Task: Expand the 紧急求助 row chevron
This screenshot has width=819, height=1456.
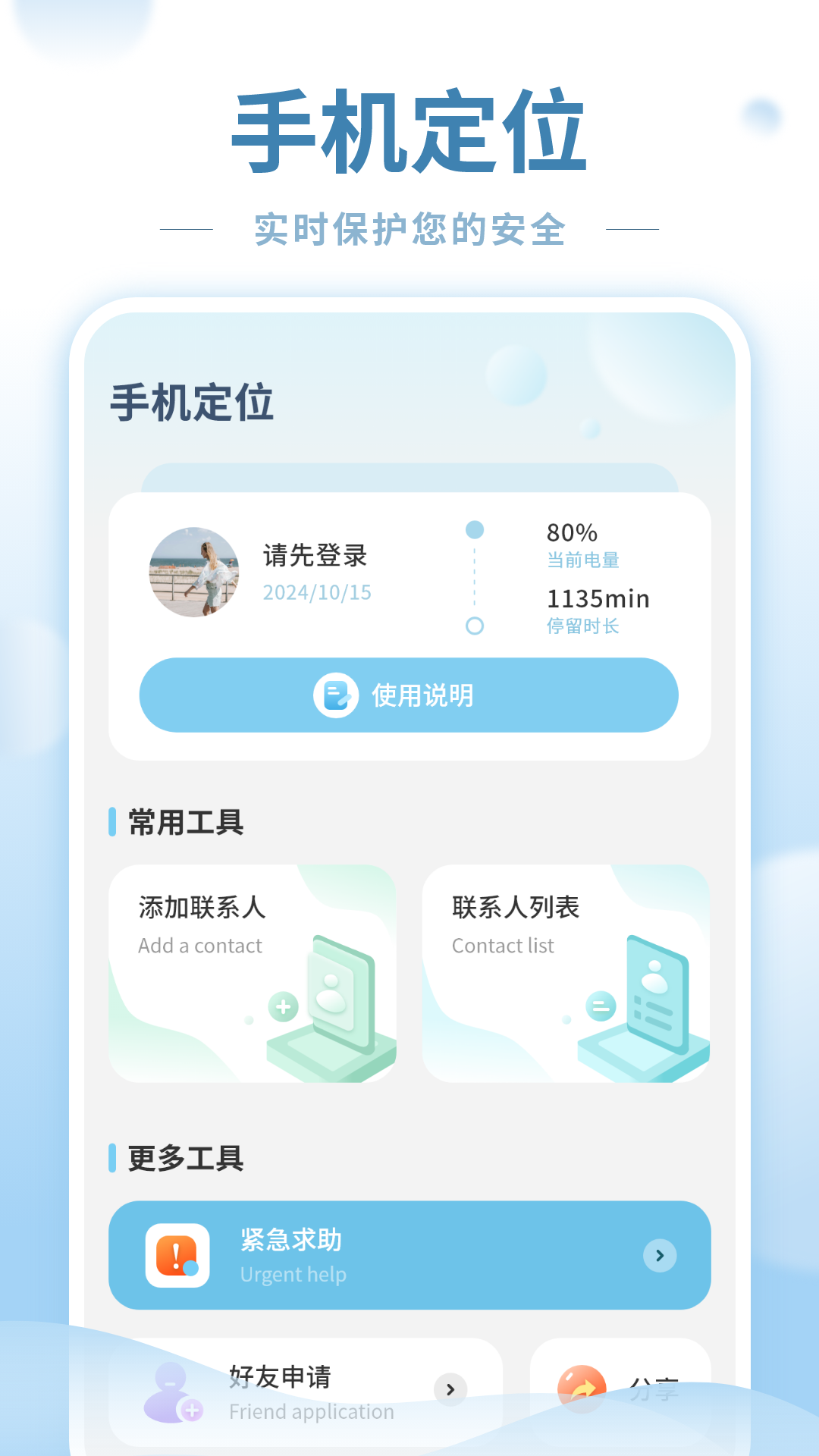Action: (x=659, y=1256)
